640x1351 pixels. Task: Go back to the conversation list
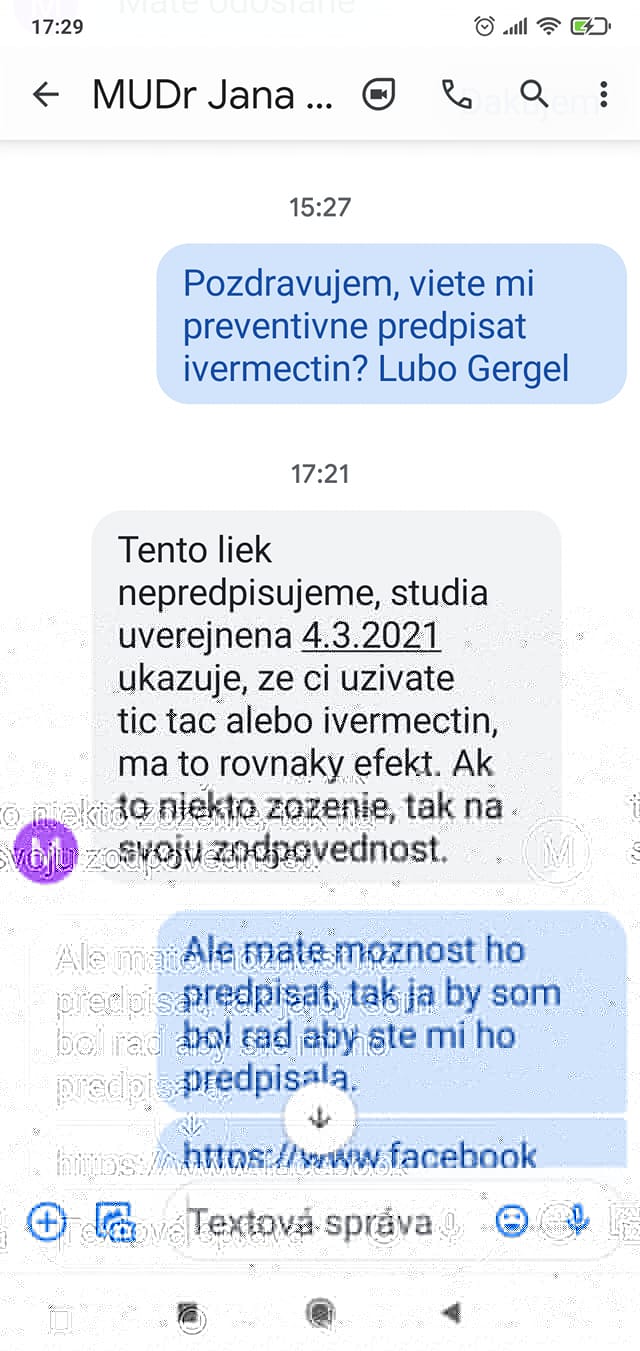point(46,95)
